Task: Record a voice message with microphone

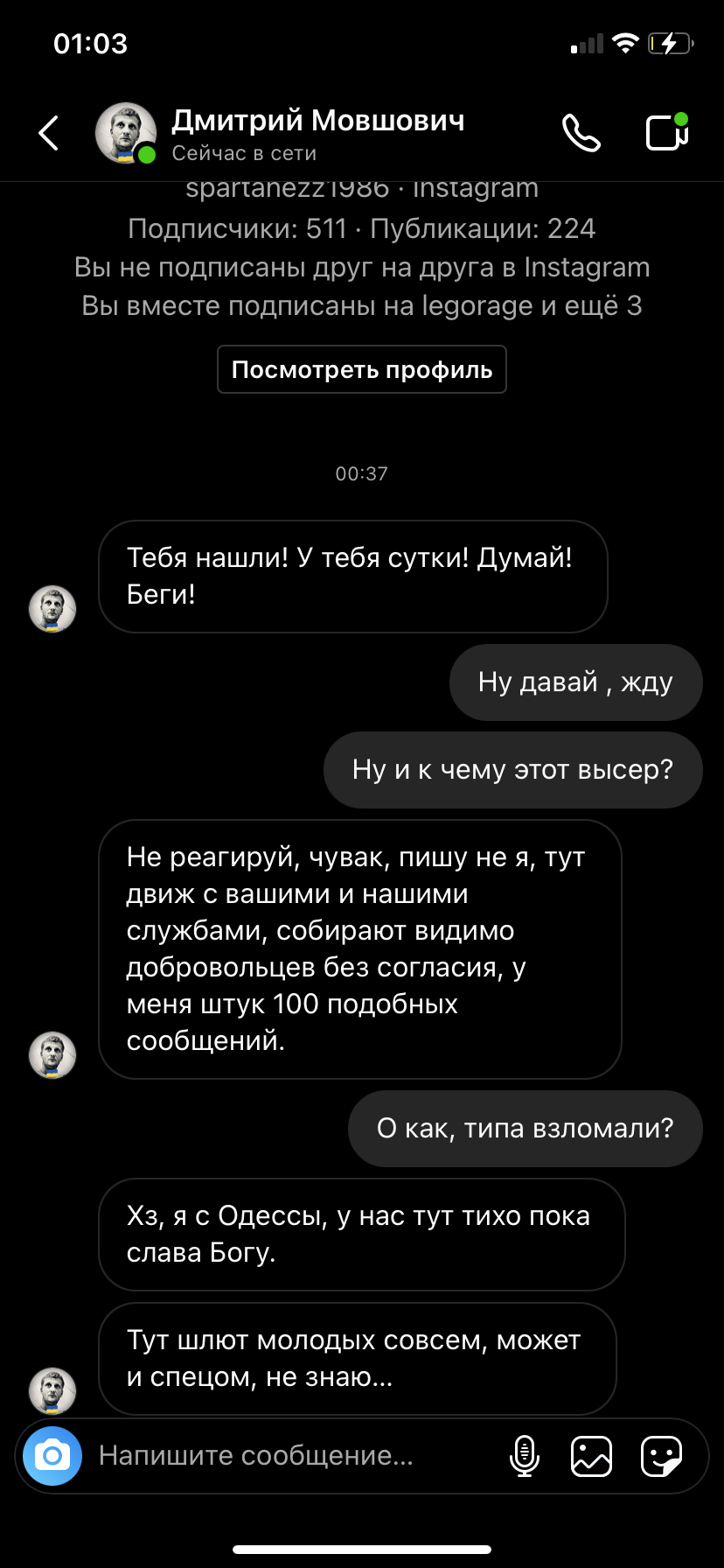Action: tap(524, 1456)
